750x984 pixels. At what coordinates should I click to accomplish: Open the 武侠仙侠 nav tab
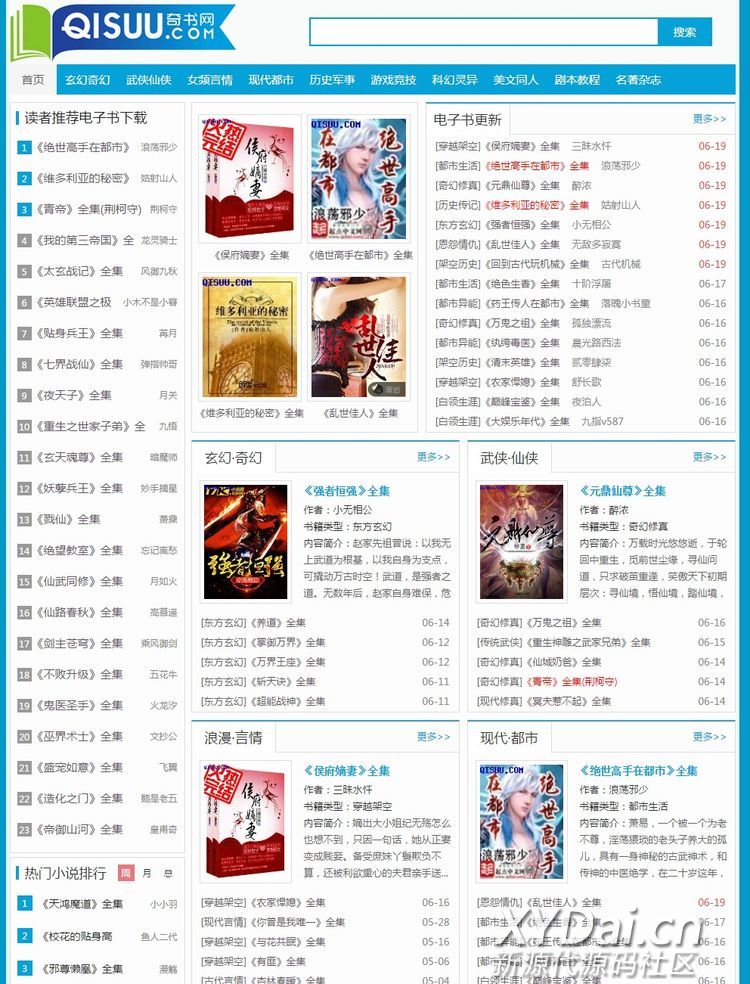tap(148, 80)
